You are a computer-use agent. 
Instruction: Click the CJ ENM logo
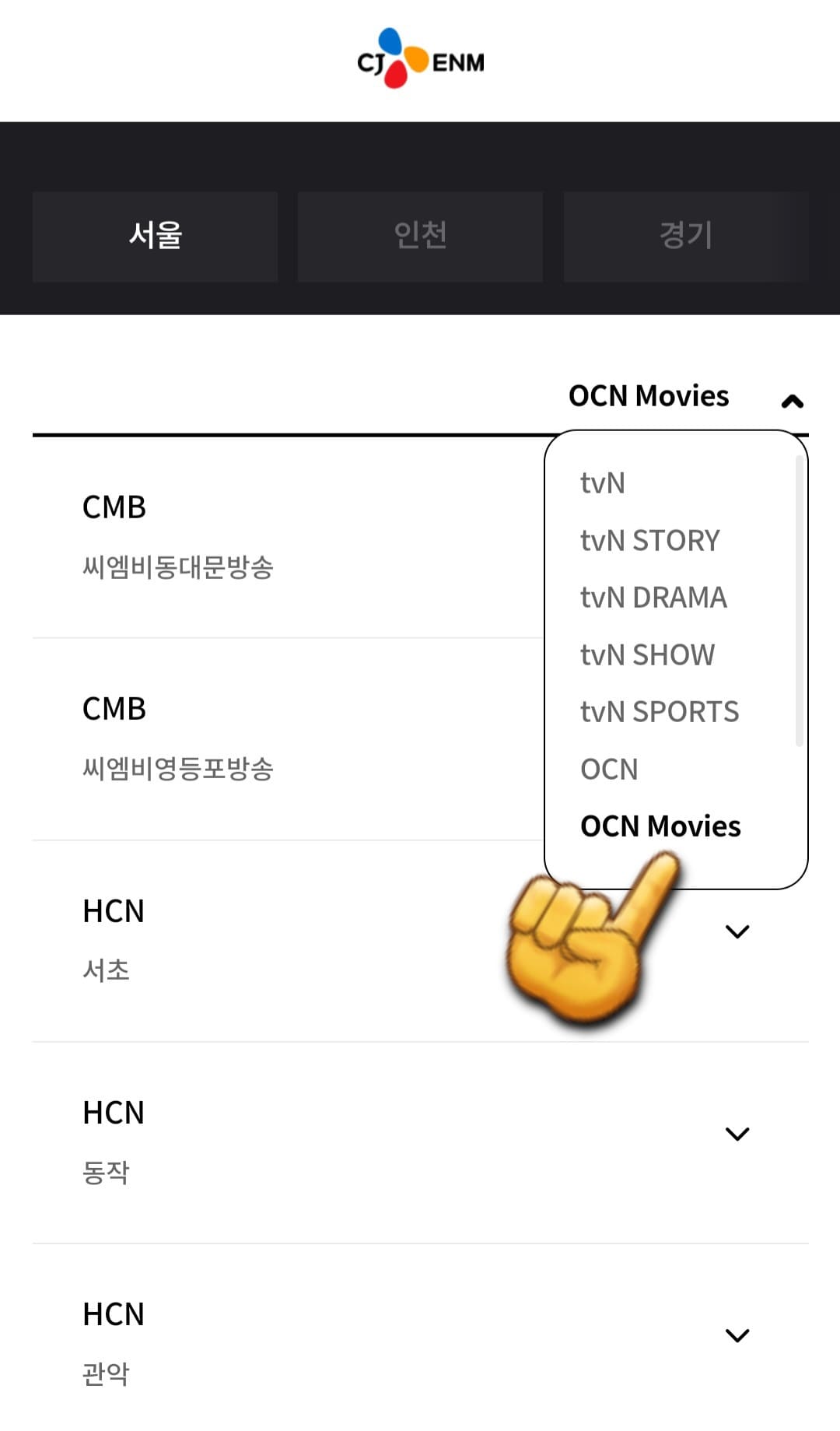(420, 61)
